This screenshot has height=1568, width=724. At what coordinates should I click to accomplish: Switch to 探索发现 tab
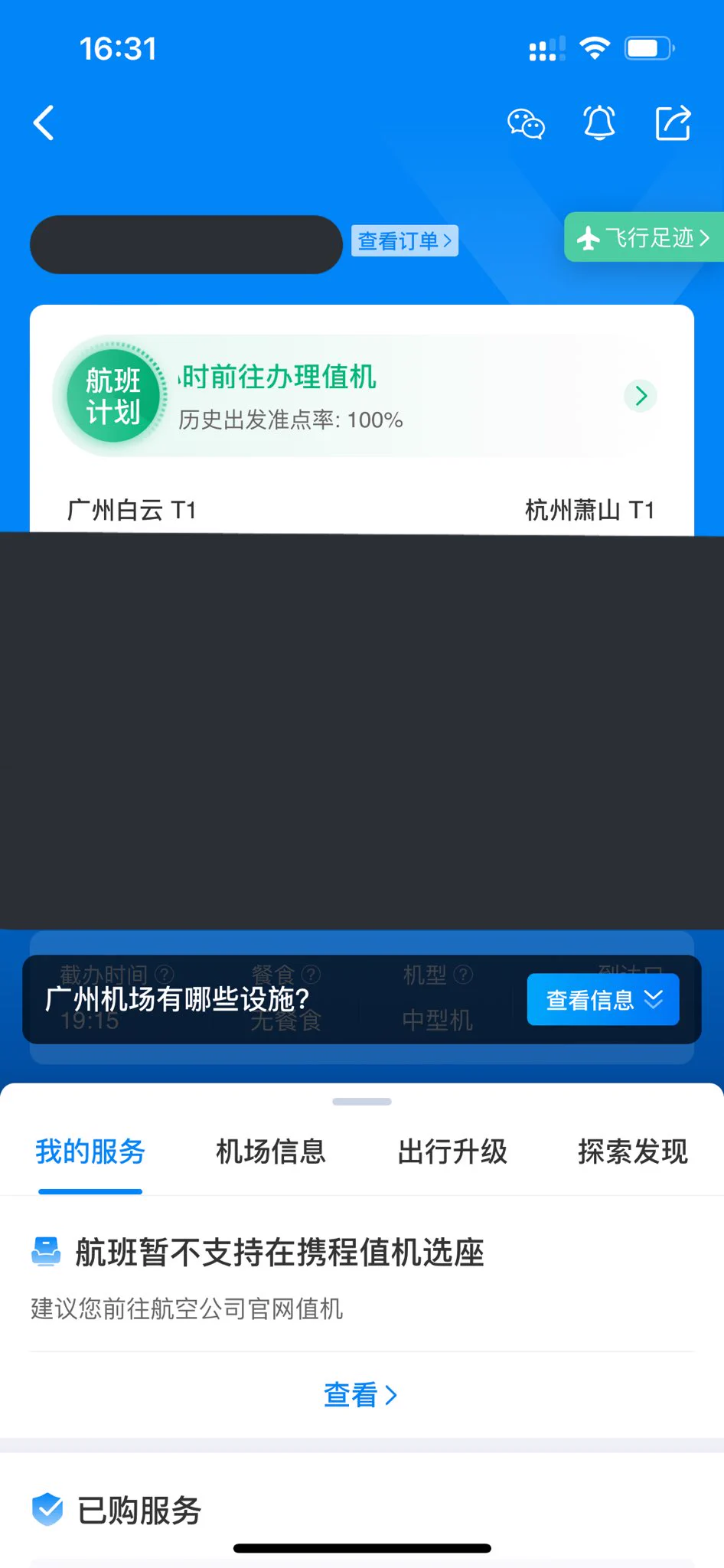(x=632, y=1151)
